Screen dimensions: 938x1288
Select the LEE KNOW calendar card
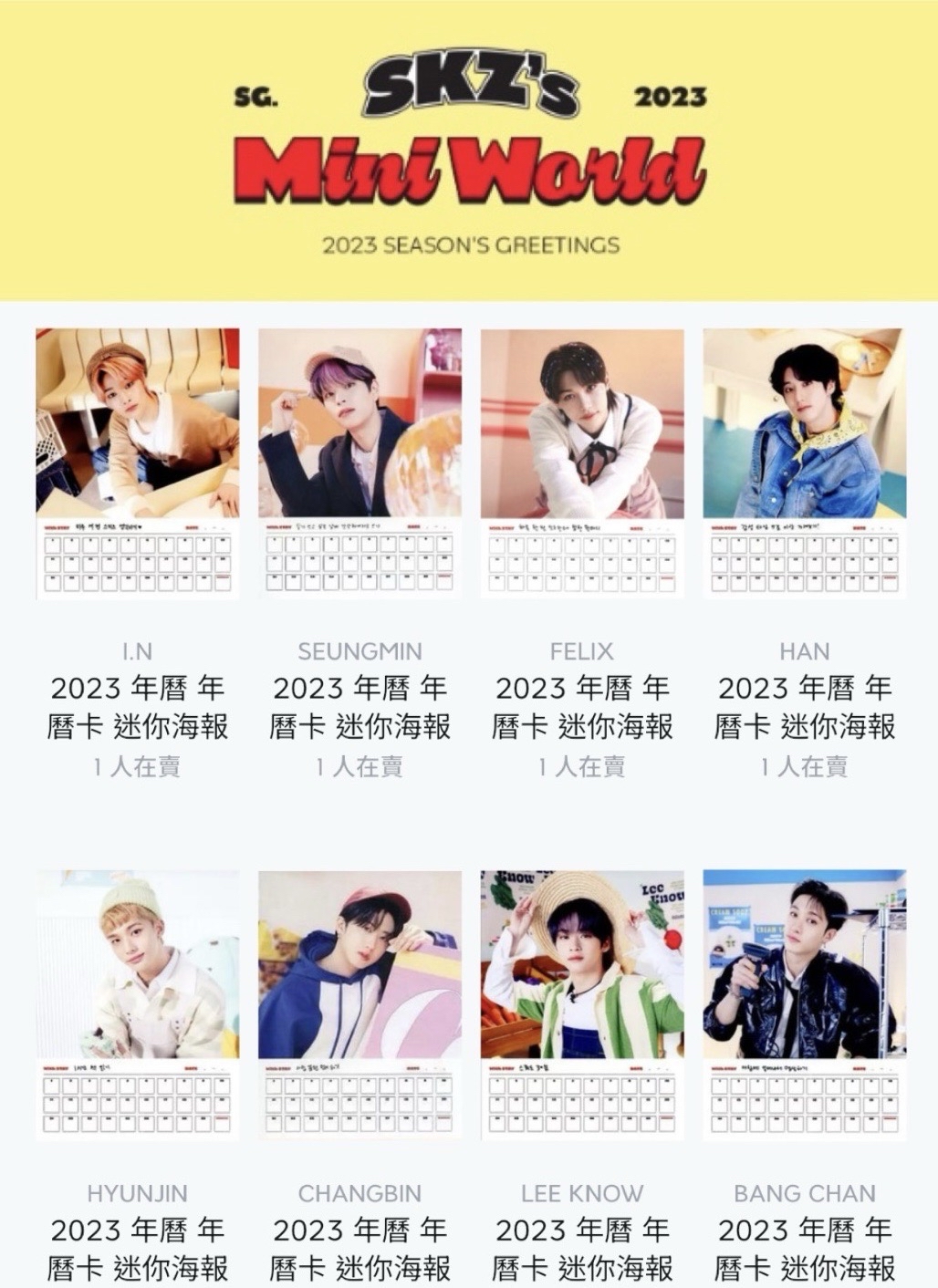(582, 1003)
